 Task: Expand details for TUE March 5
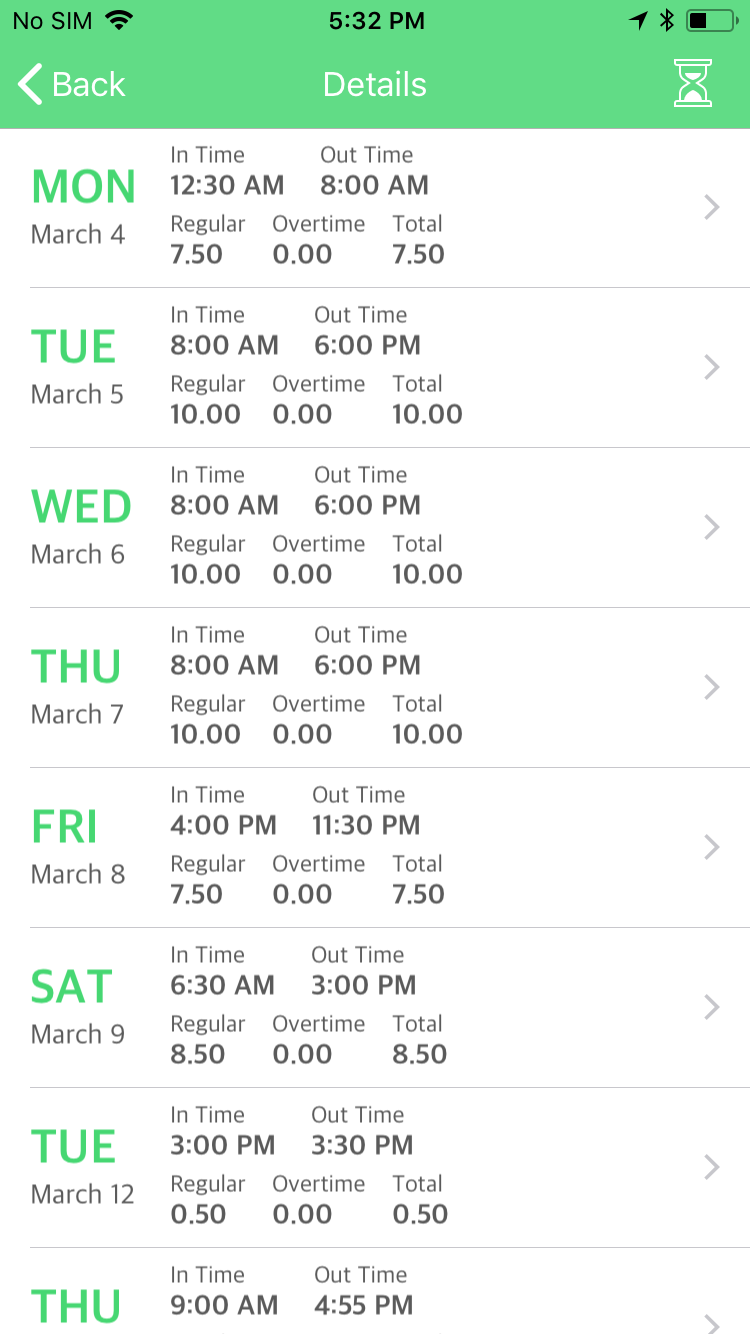click(711, 367)
